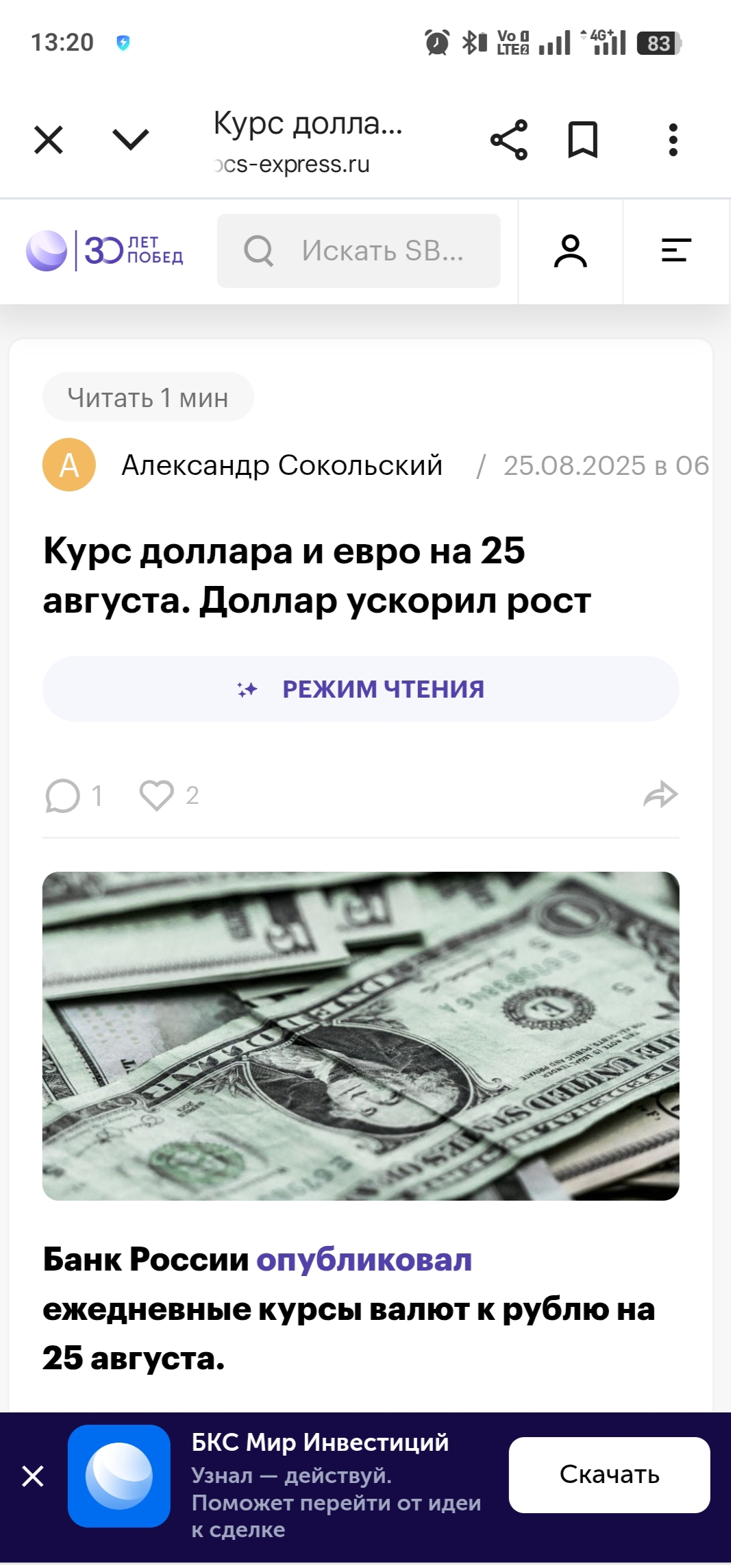Bookmark this page
Viewport: 731px width, 1568px height.
582,140
